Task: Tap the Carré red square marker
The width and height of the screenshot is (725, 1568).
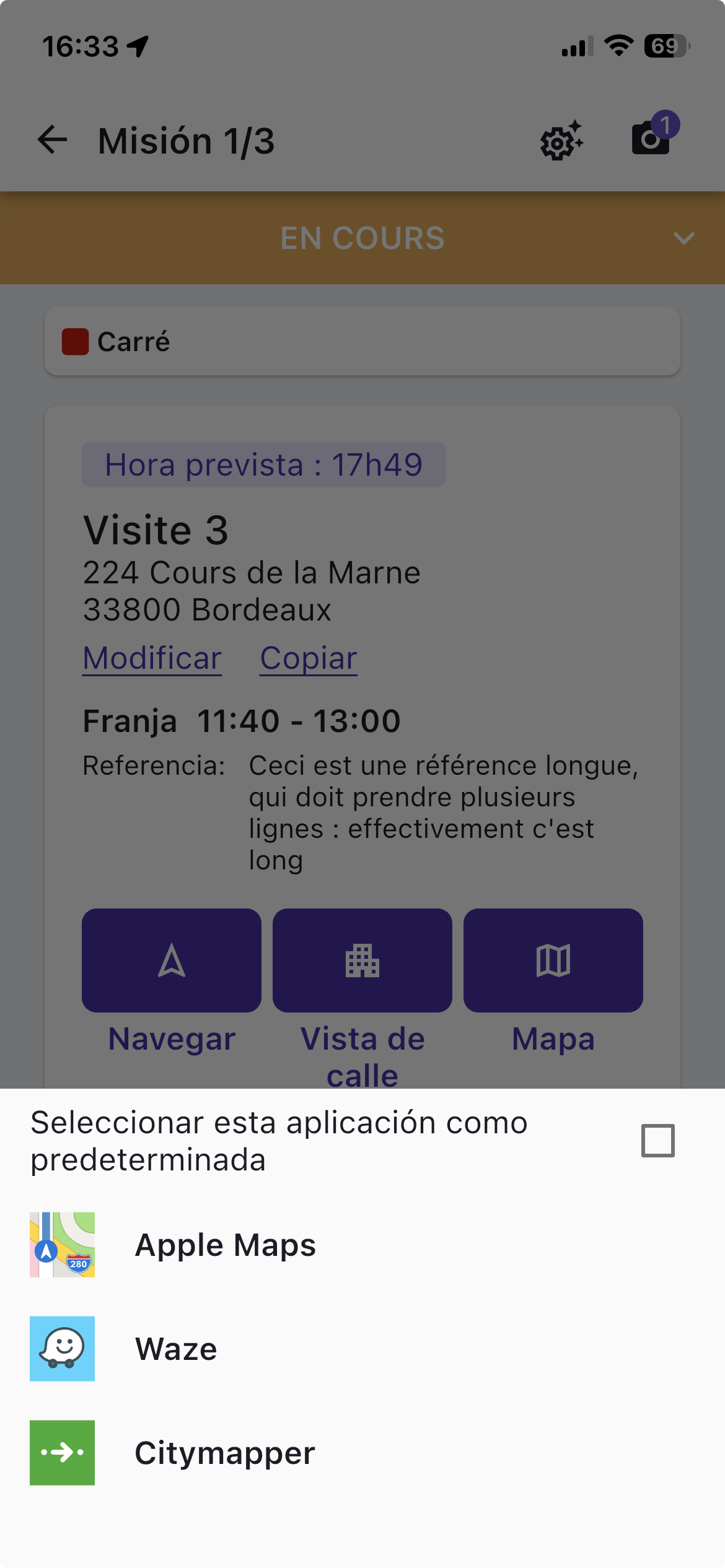Action: click(x=76, y=340)
